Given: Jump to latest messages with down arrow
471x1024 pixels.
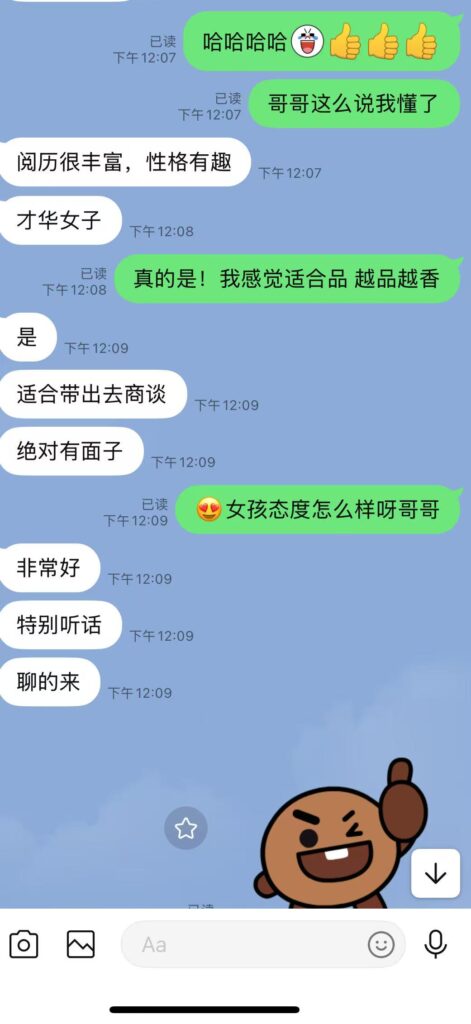Looking at the screenshot, I should [x=436, y=874].
